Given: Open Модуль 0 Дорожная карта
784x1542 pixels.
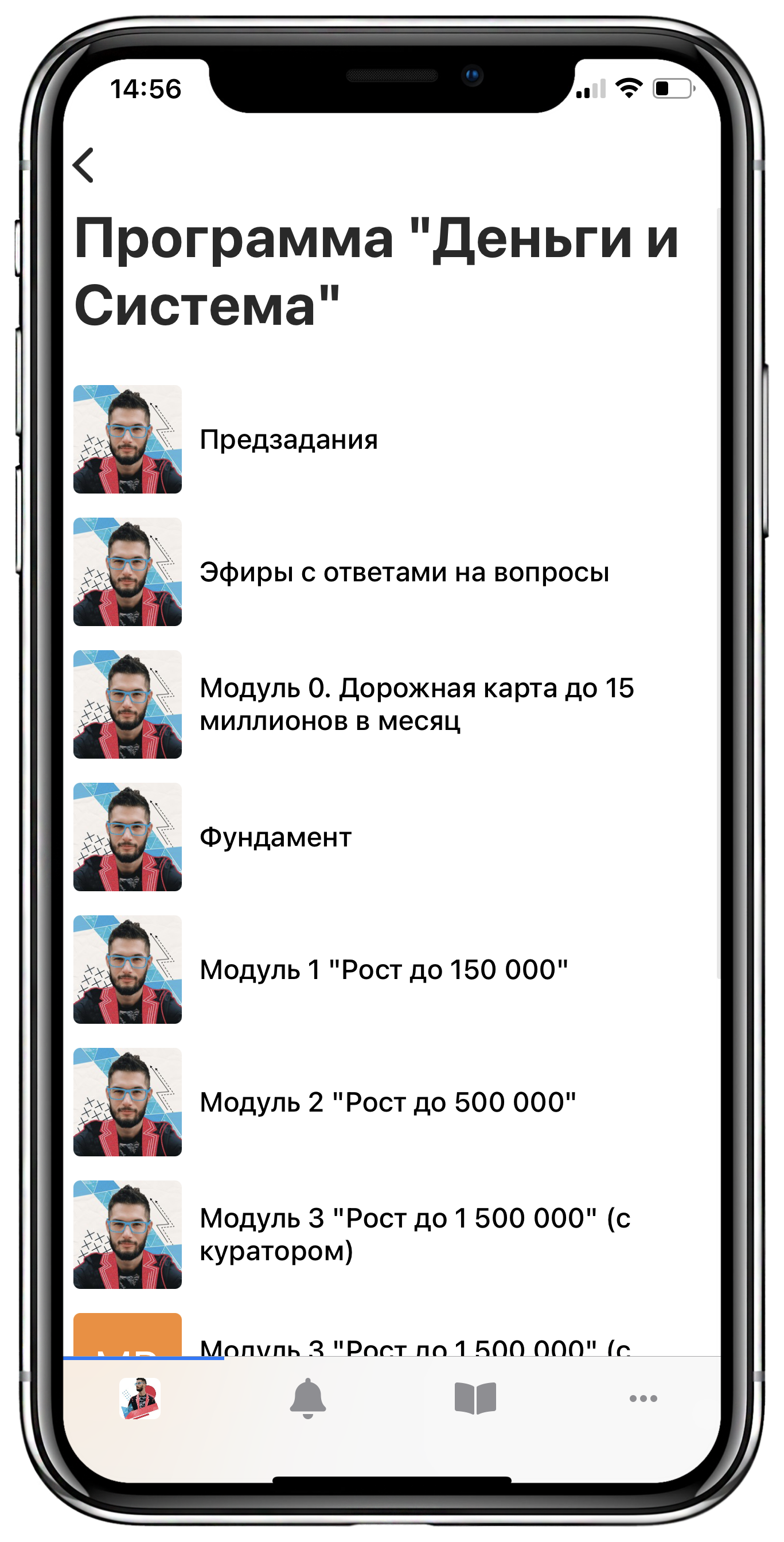Looking at the screenshot, I should coord(416,705).
